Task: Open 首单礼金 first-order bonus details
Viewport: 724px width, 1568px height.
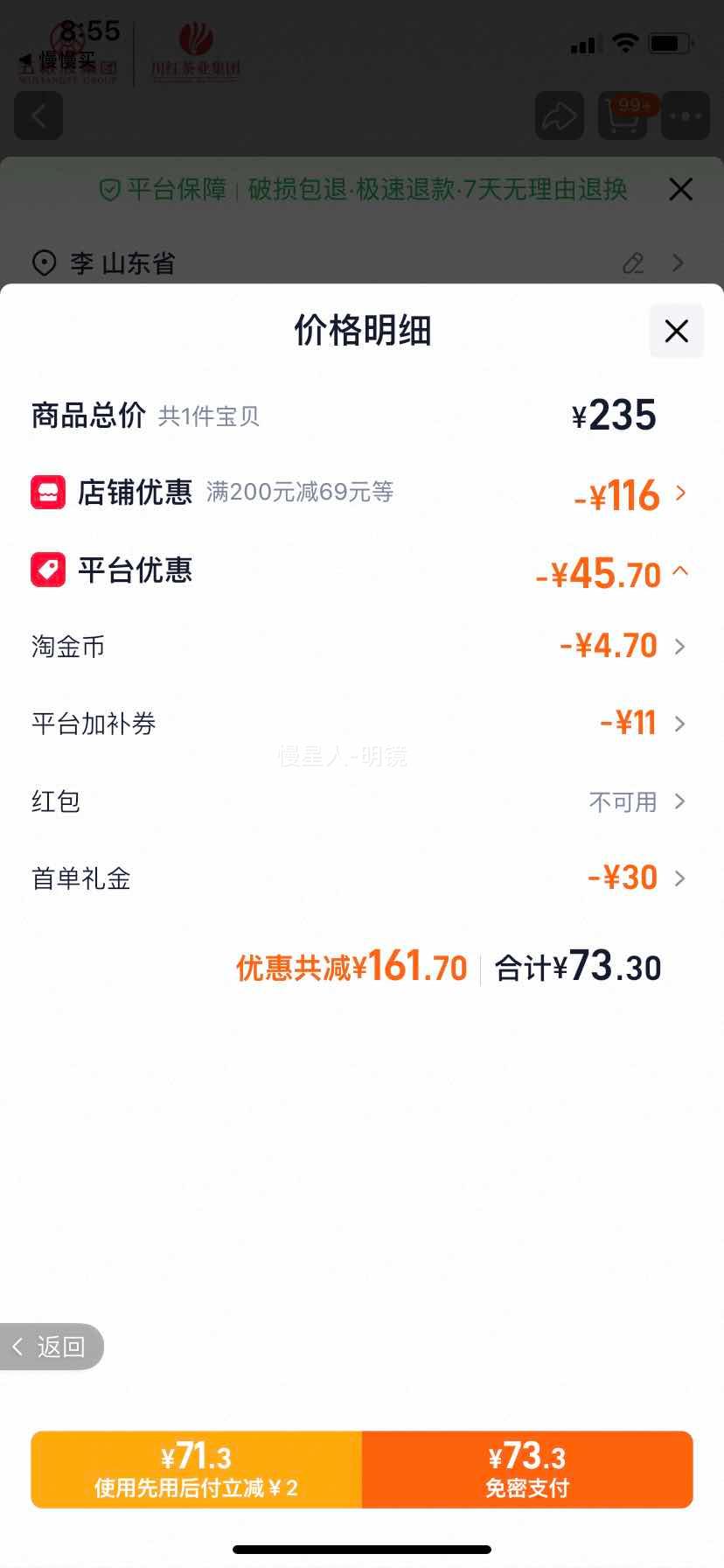Action: [x=360, y=878]
